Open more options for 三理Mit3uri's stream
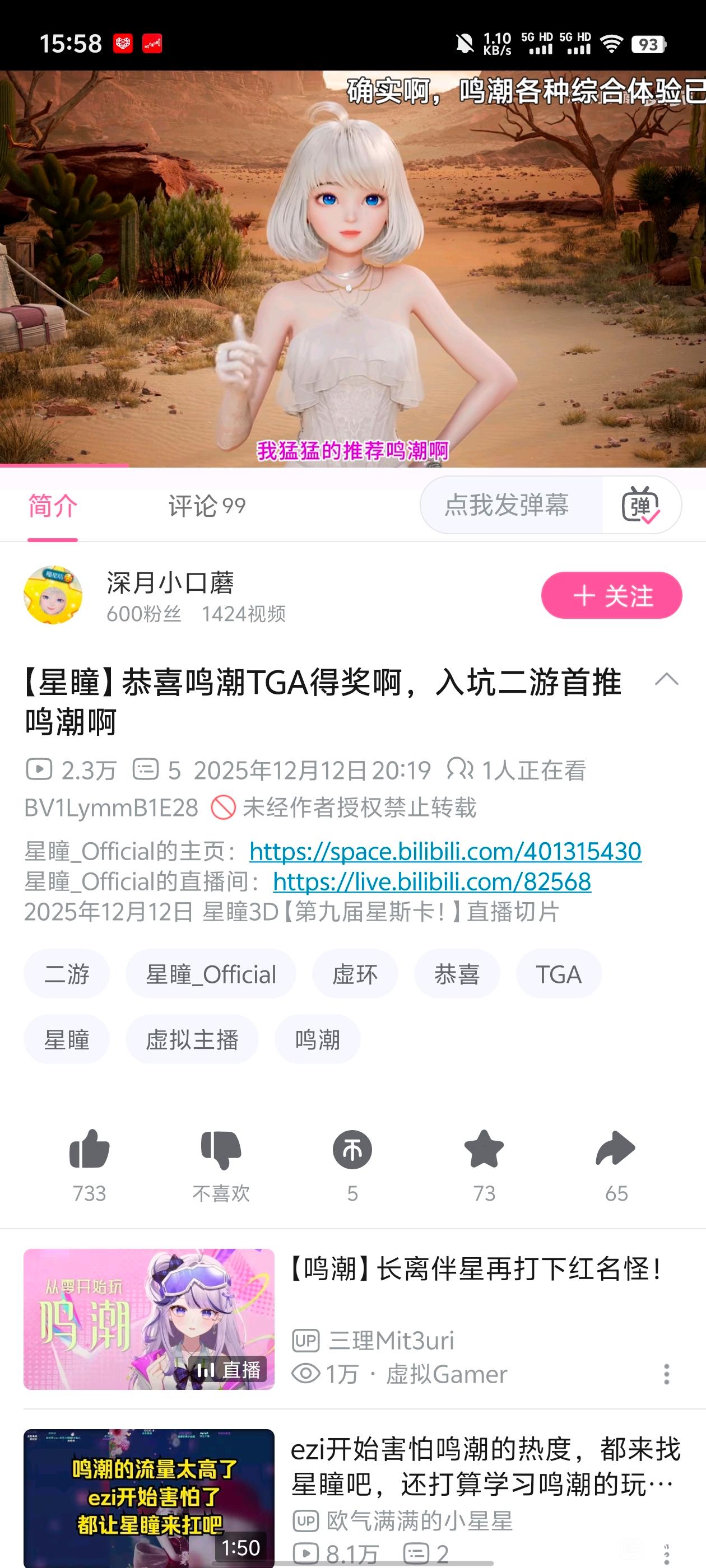This screenshot has height=1568, width=706. click(x=666, y=1374)
